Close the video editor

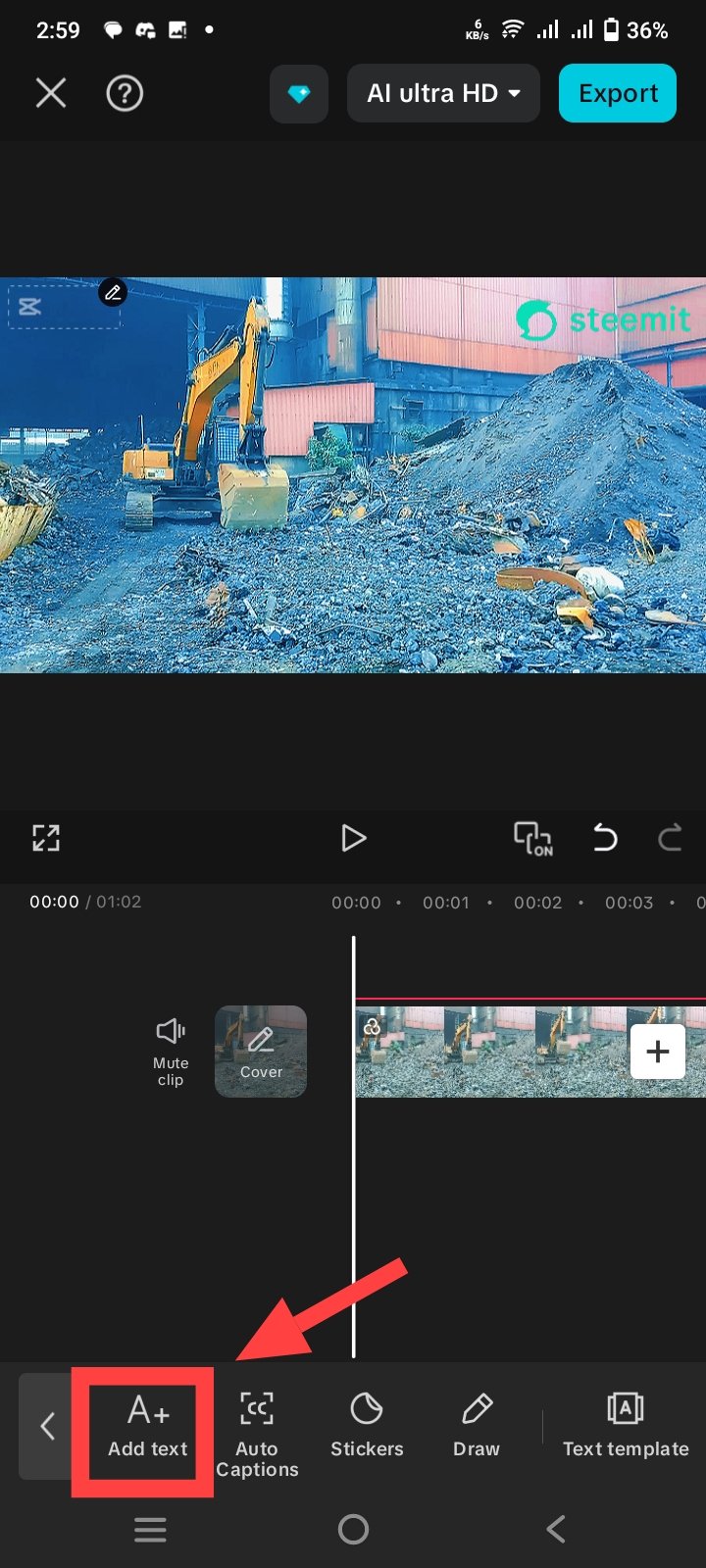51,93
